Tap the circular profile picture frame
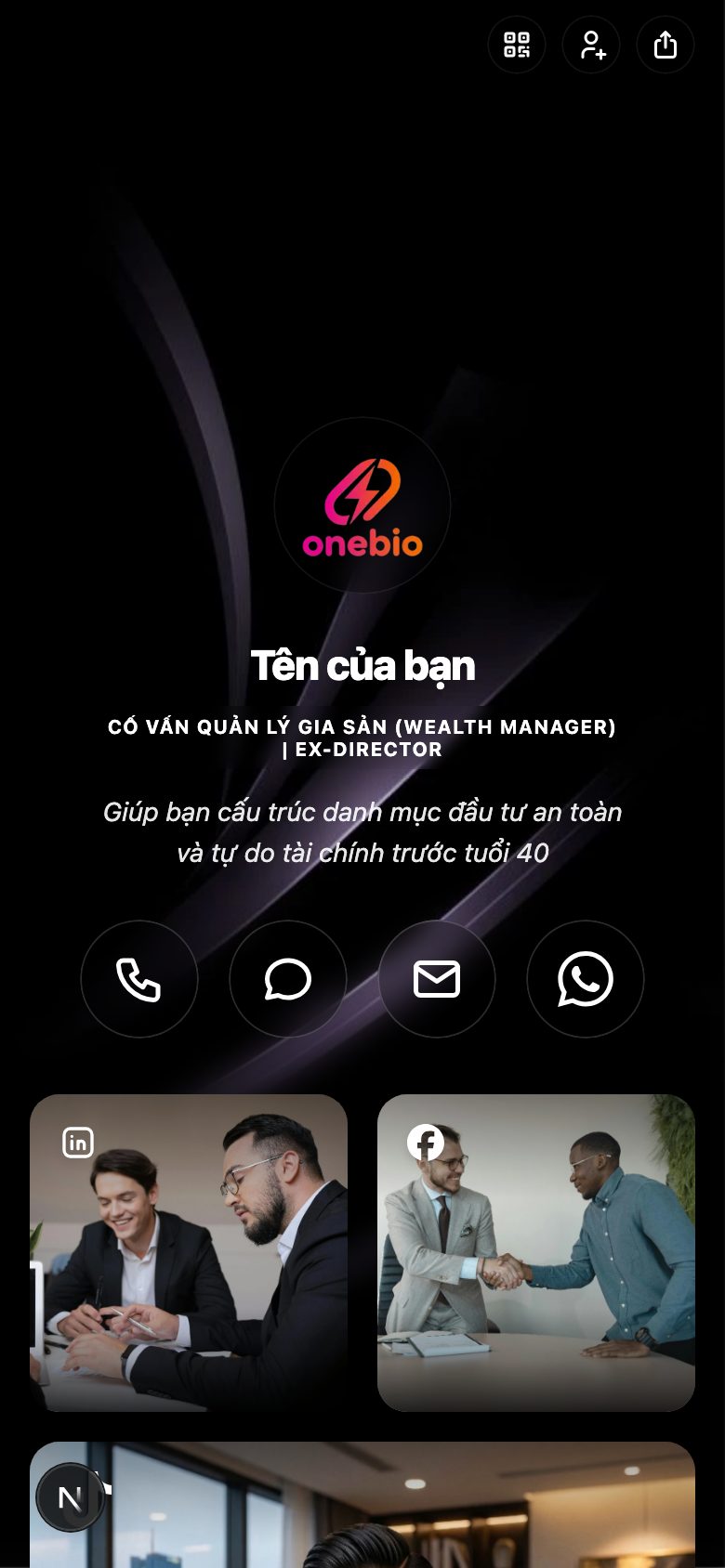The height and width of the screenshot is (1568, 725). click(362, 506)
